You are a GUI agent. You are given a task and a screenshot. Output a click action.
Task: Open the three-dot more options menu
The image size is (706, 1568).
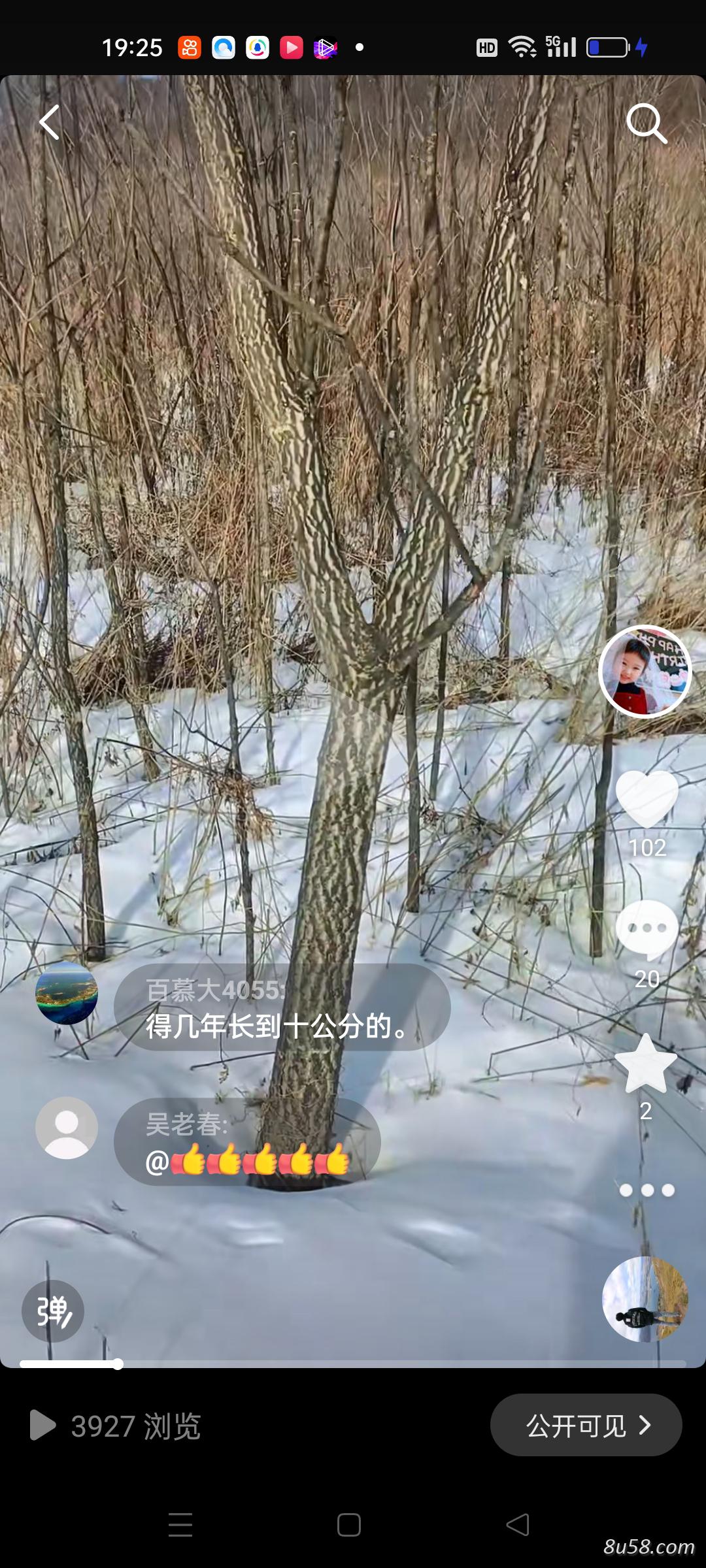click(647, 1190)
